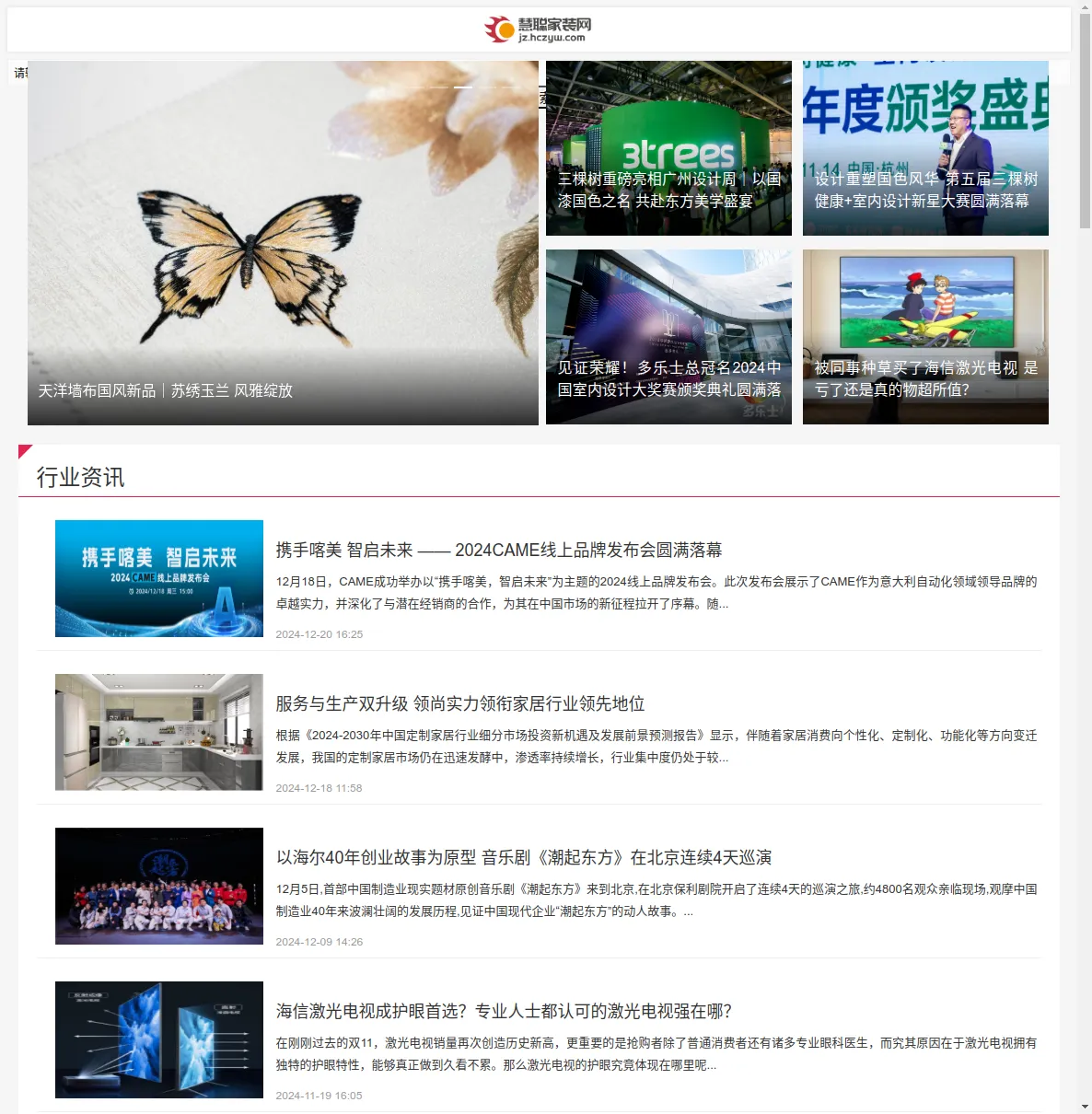Read the 服务与生产双升级 领尚 article
The height and width of the screenshot is (1114, 1092).
coord(459,703)
